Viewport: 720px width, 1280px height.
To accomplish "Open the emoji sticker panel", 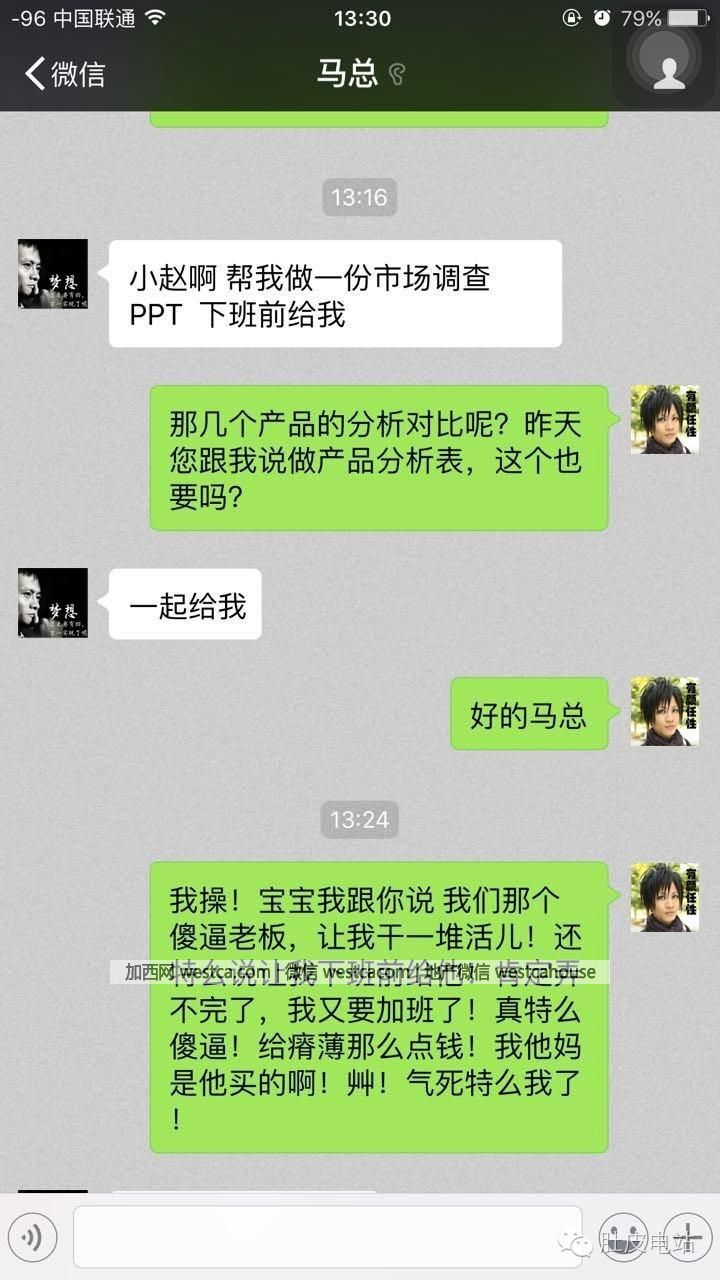I will point(623,1237).
